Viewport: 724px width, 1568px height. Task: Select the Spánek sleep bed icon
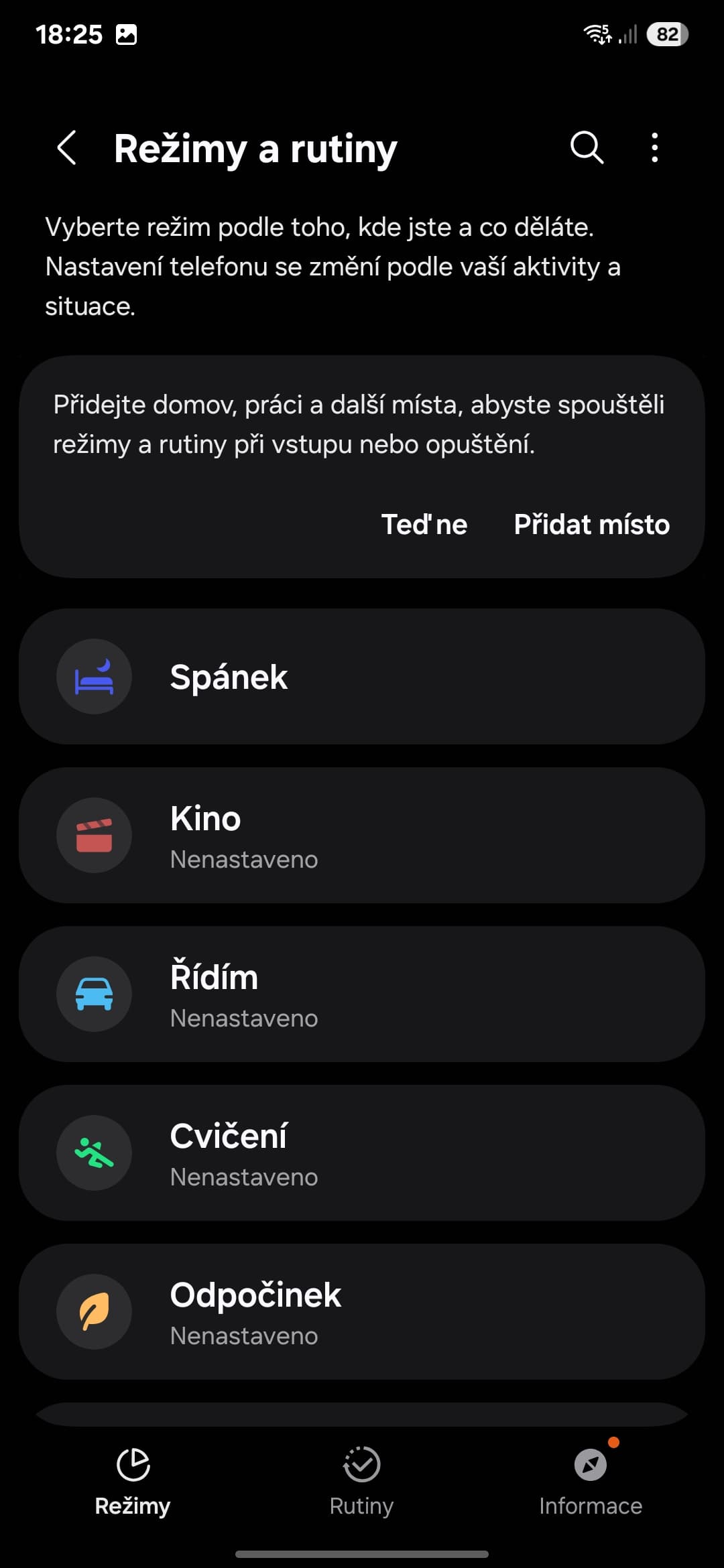click(94, 676)
